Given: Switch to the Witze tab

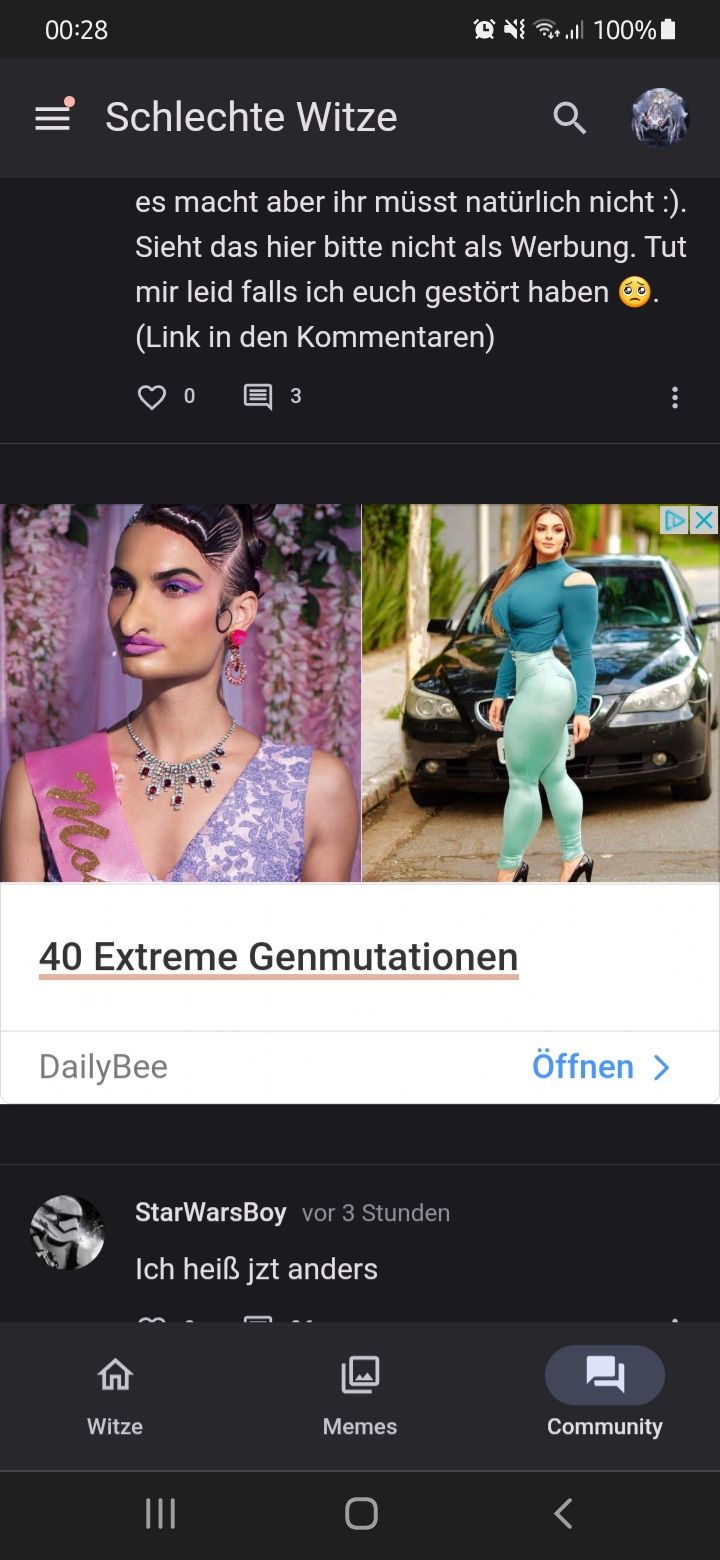Looking at the screenshot, I should coord(115,1395).
